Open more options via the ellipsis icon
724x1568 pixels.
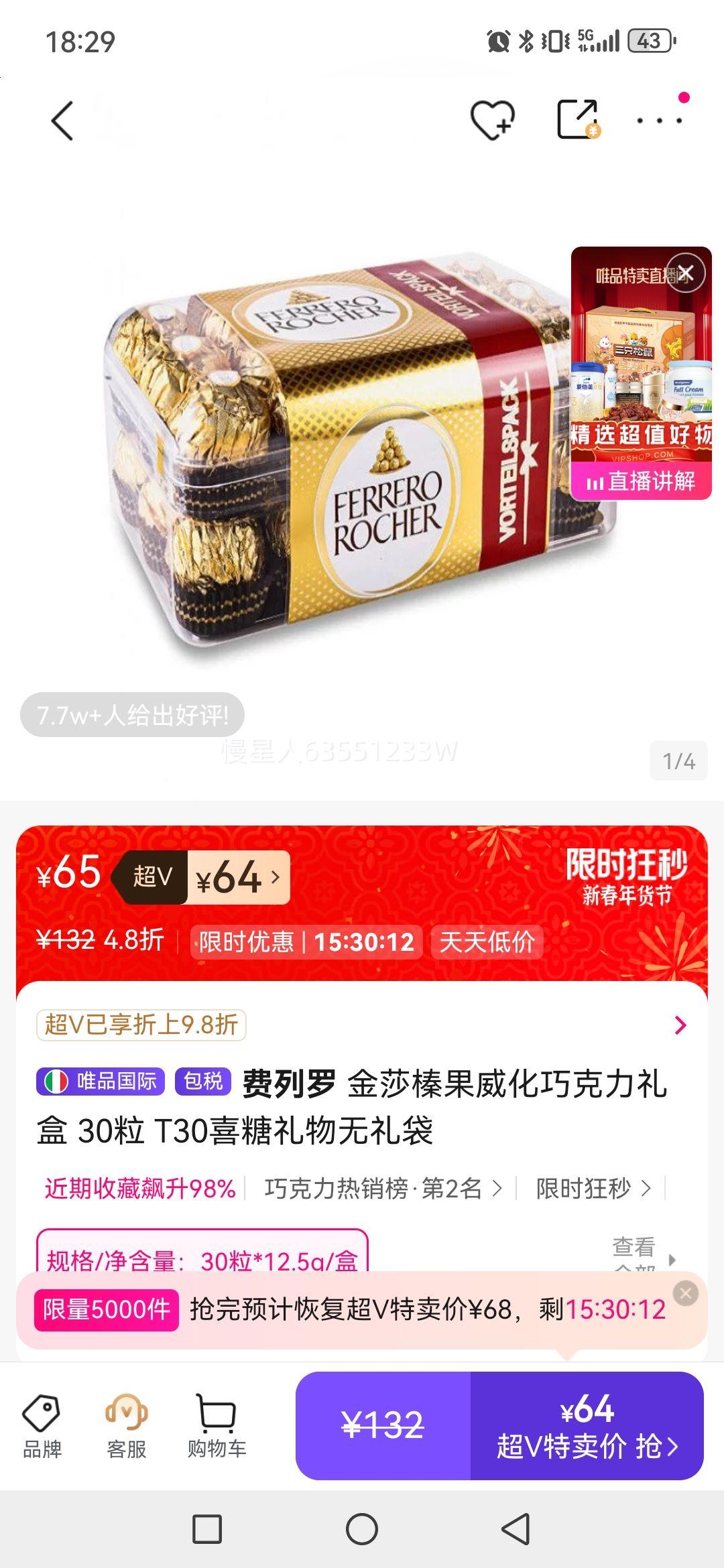[x=657, y=121]
